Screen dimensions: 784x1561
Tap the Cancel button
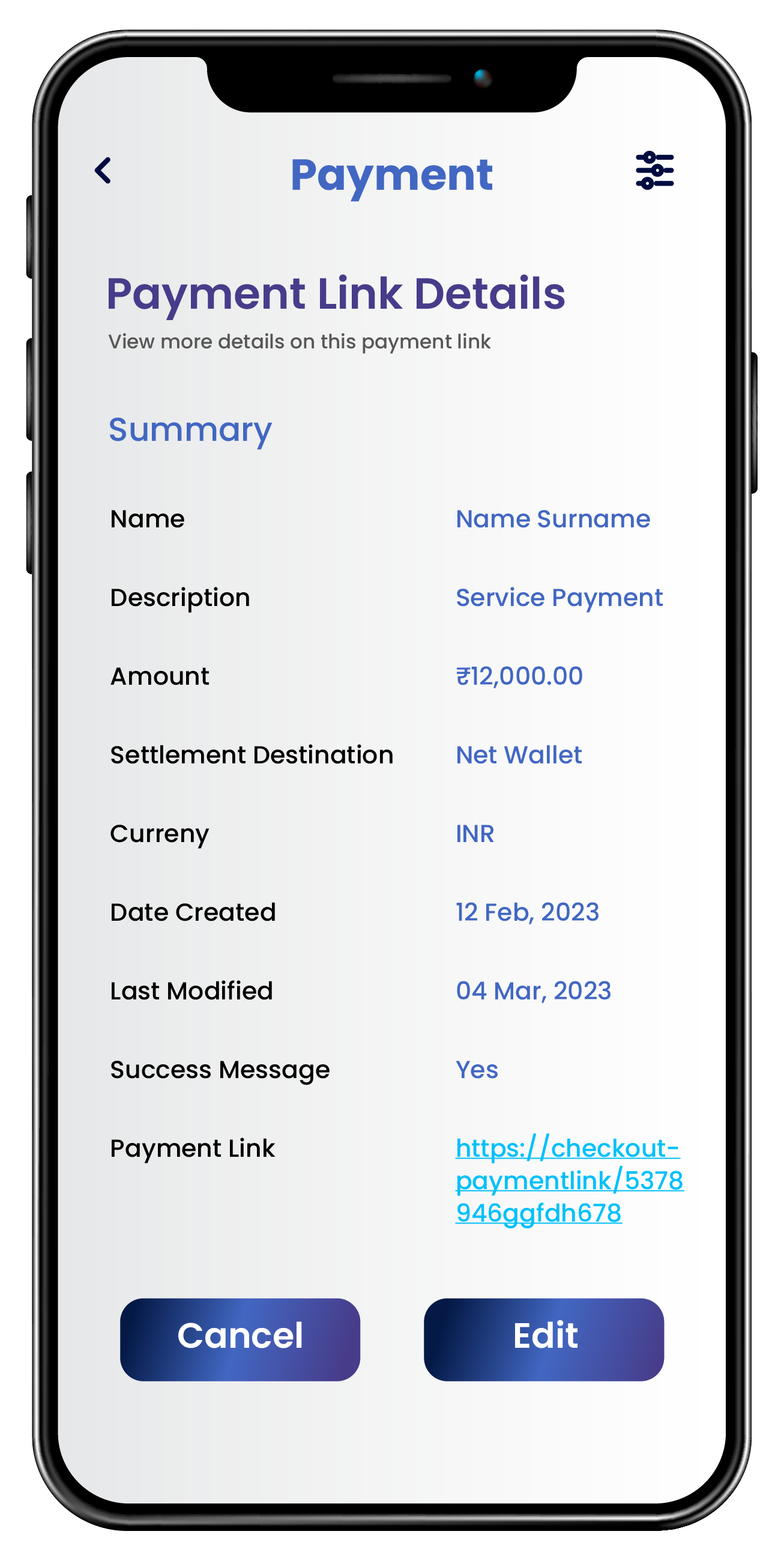(240, 1339)
